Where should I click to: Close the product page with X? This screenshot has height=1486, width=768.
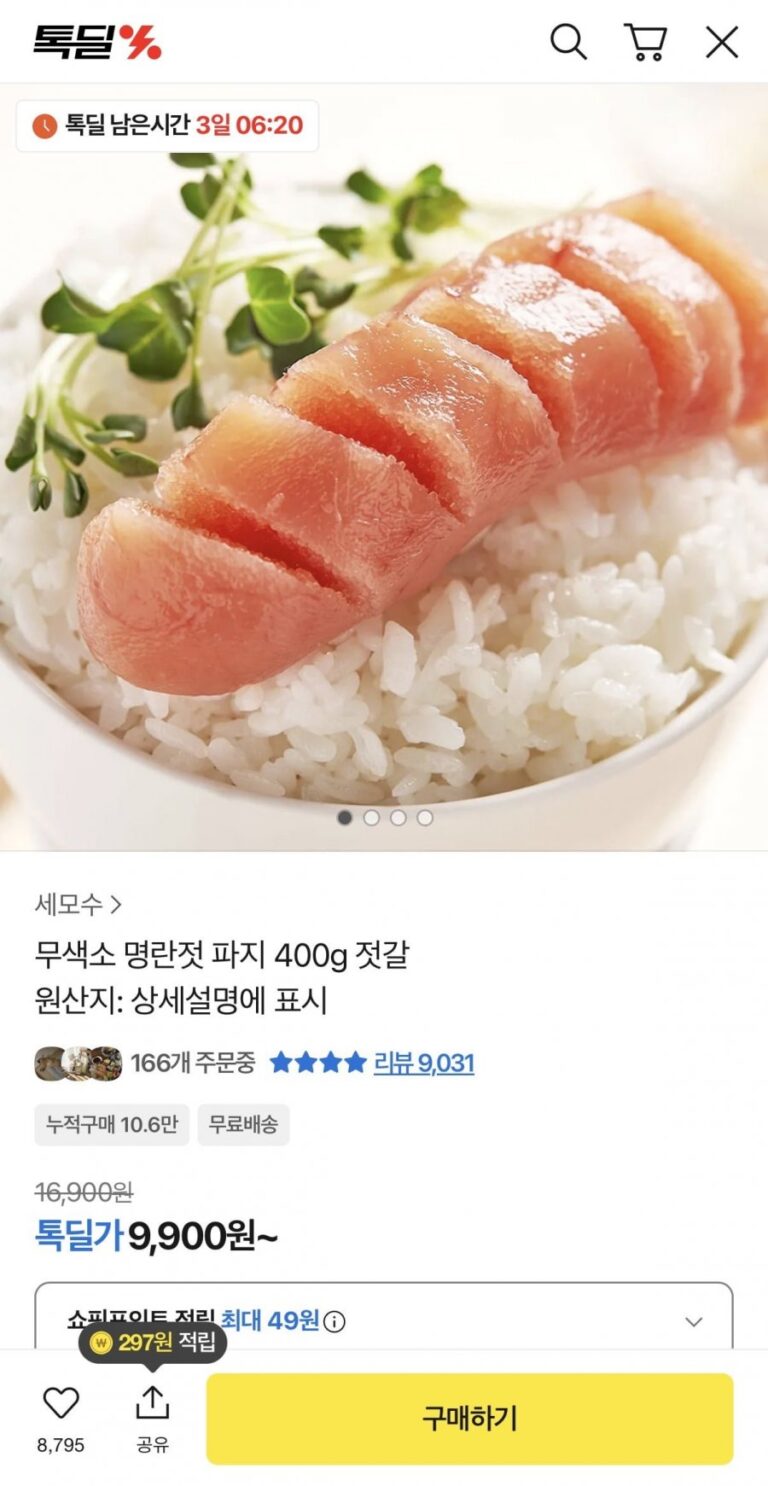tap(722, 42)
